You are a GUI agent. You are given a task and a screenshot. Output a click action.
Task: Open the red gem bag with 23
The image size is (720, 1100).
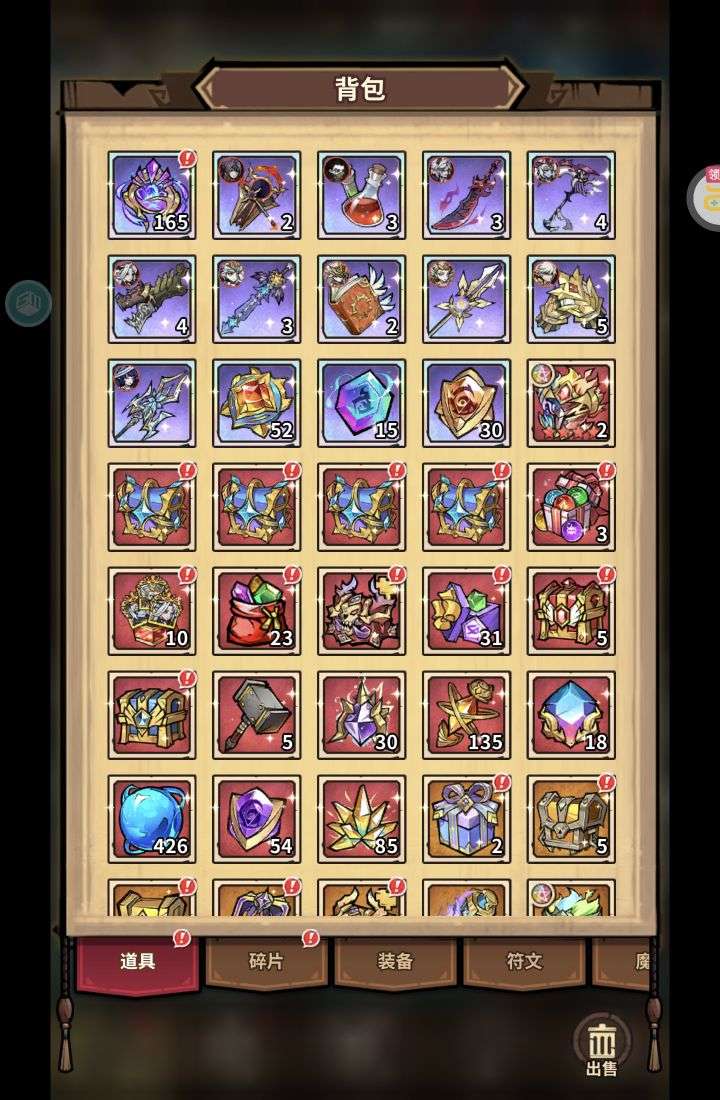point(257,611)
